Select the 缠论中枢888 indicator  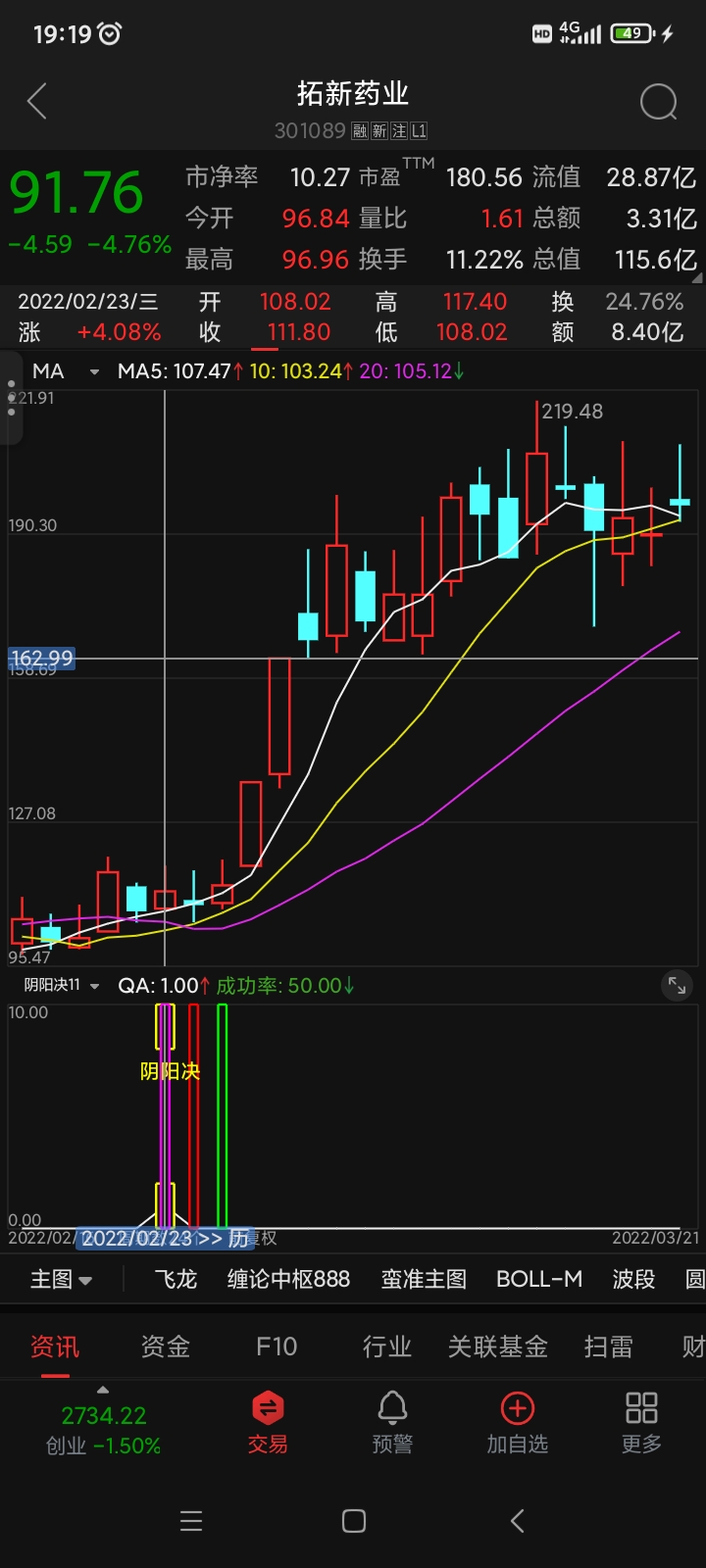tap(288, 1279)
